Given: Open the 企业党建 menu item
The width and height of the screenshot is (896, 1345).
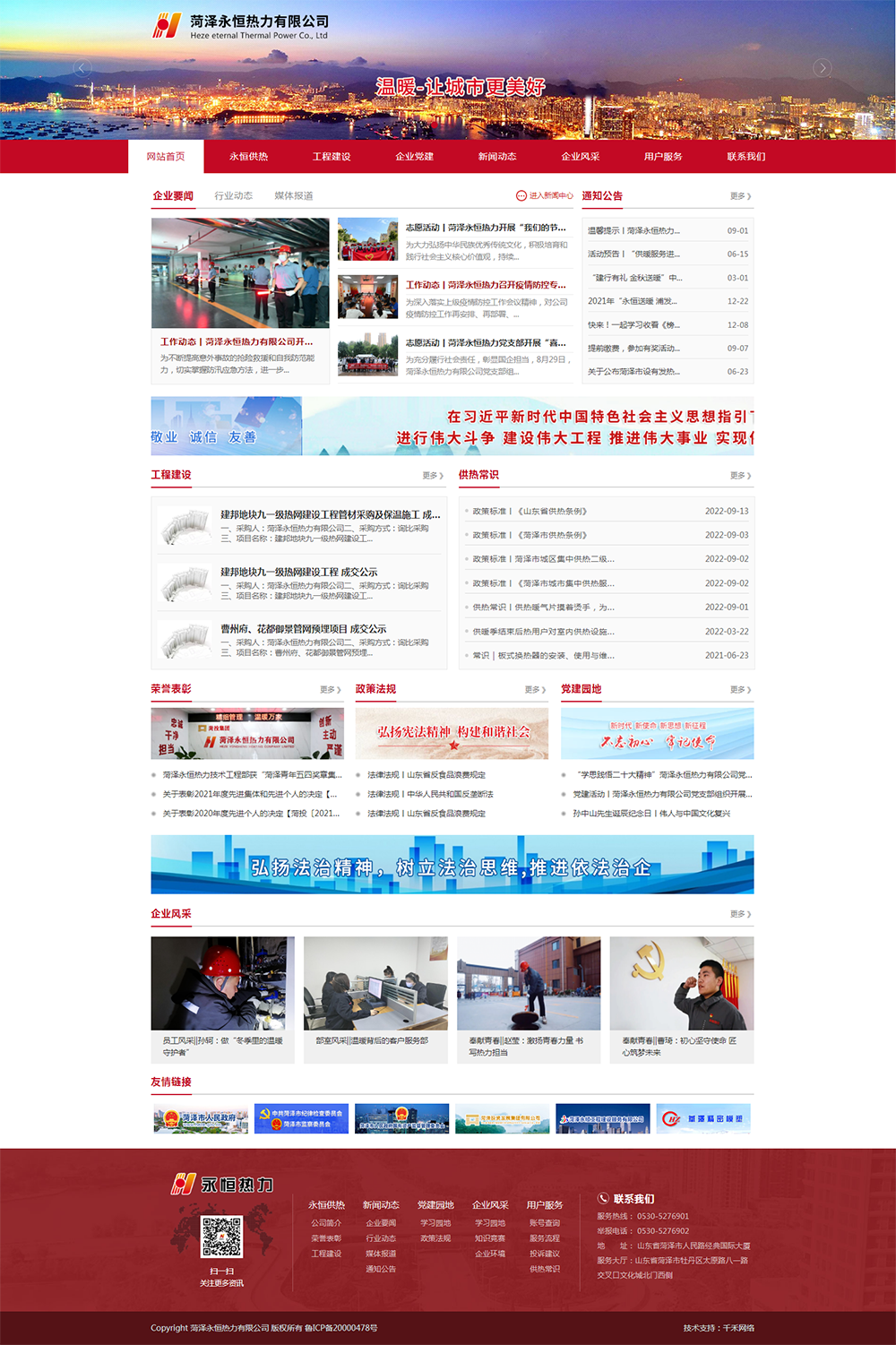Looking at the screenshot, I should pyautogui.click(x=414, y=157).
